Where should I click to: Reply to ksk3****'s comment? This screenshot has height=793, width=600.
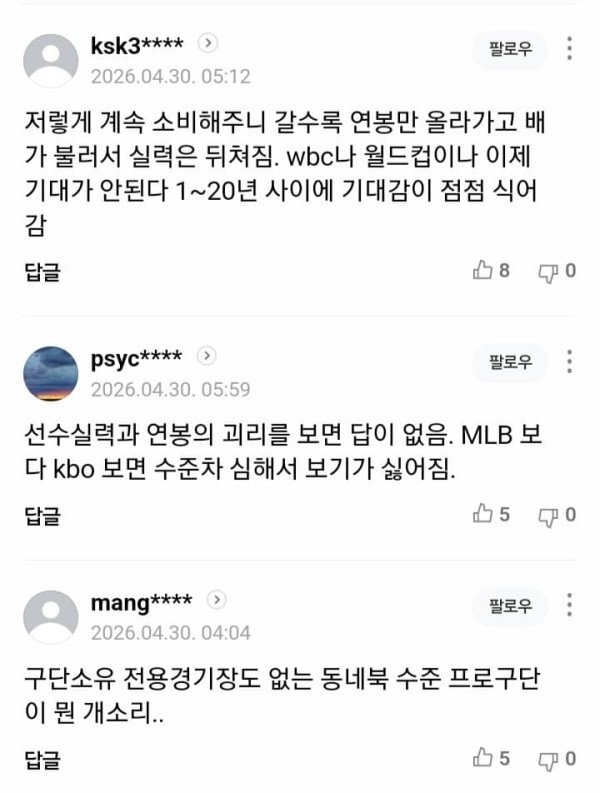click(x=42, y=271)
